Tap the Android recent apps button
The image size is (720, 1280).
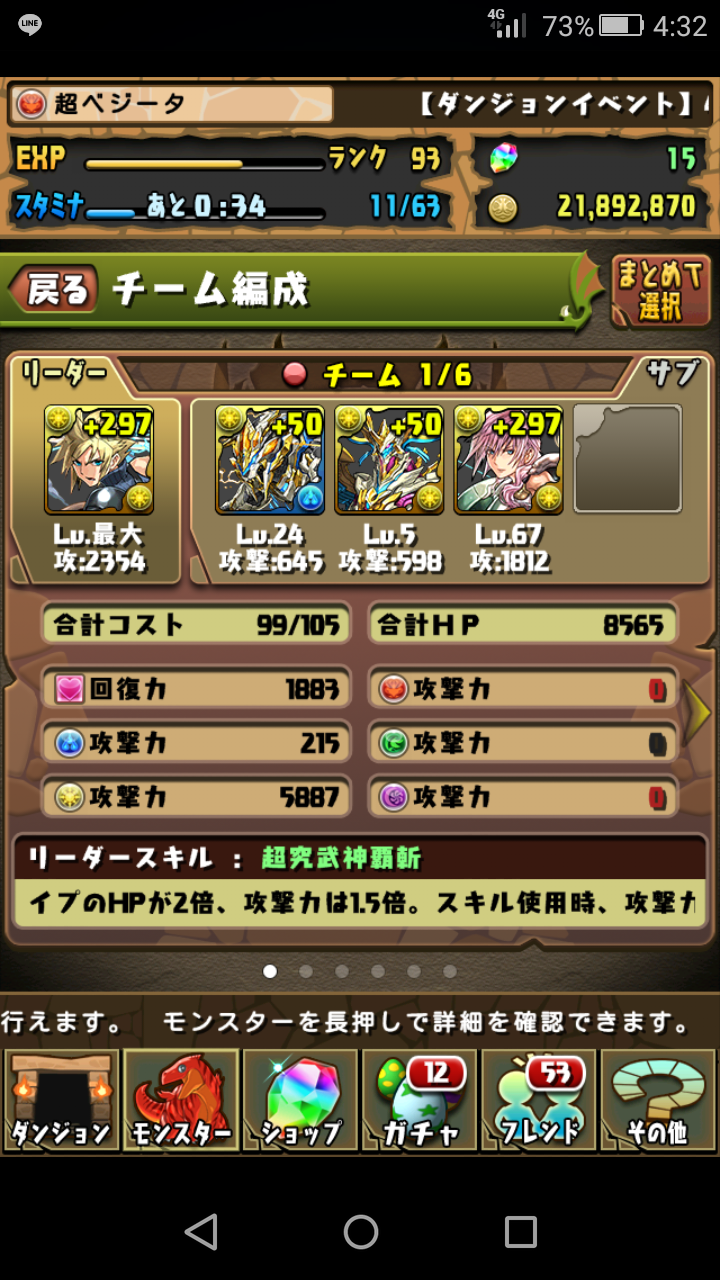[x=520, y=1232]
